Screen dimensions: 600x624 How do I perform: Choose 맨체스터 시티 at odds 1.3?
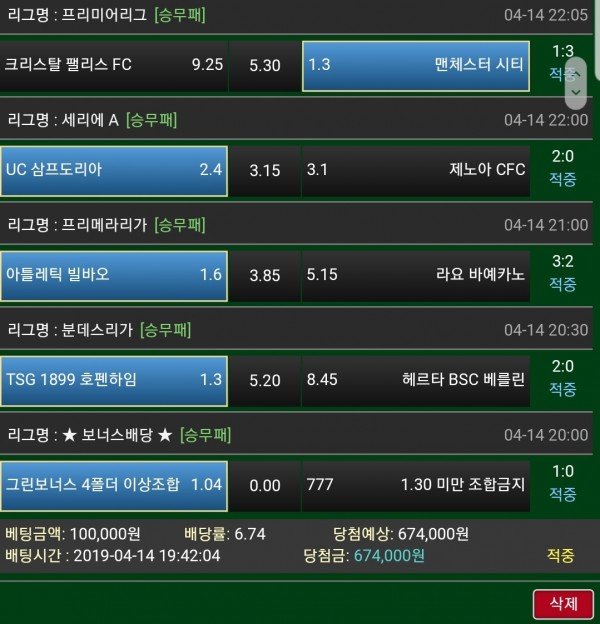click(x=416, y=65)
